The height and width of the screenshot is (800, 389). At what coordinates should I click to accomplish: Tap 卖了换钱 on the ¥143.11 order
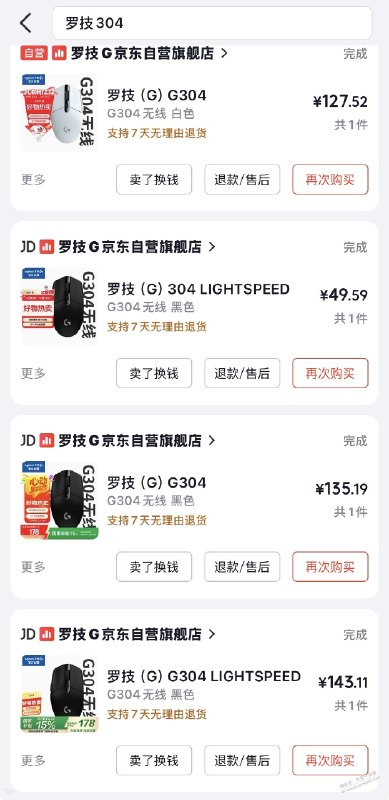[154, 760]
